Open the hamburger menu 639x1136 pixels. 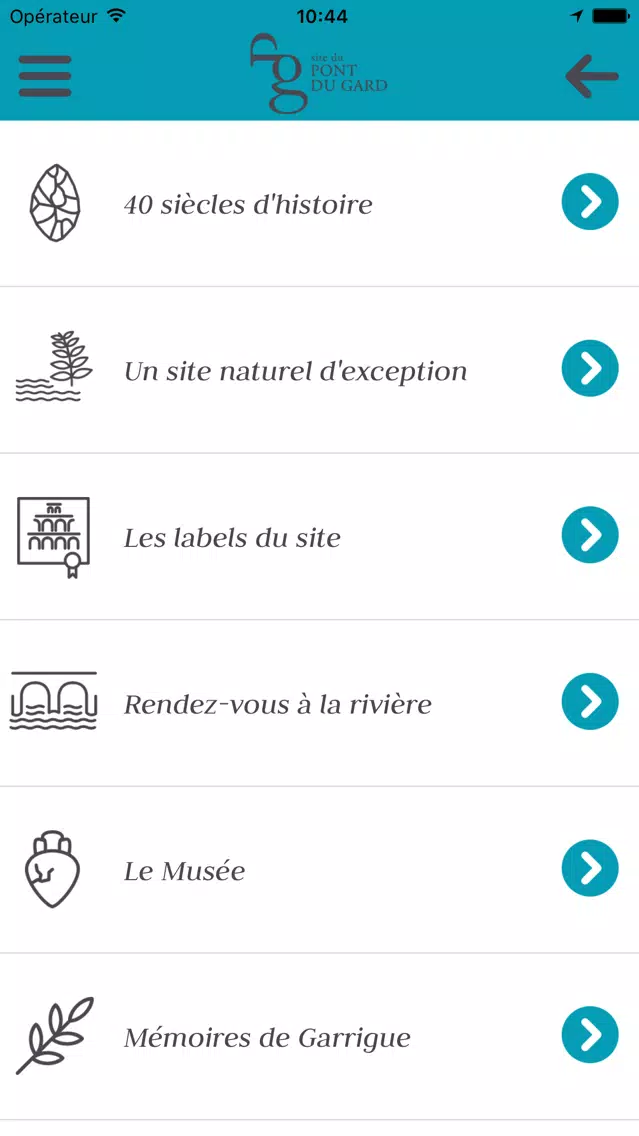coord(45,75)
